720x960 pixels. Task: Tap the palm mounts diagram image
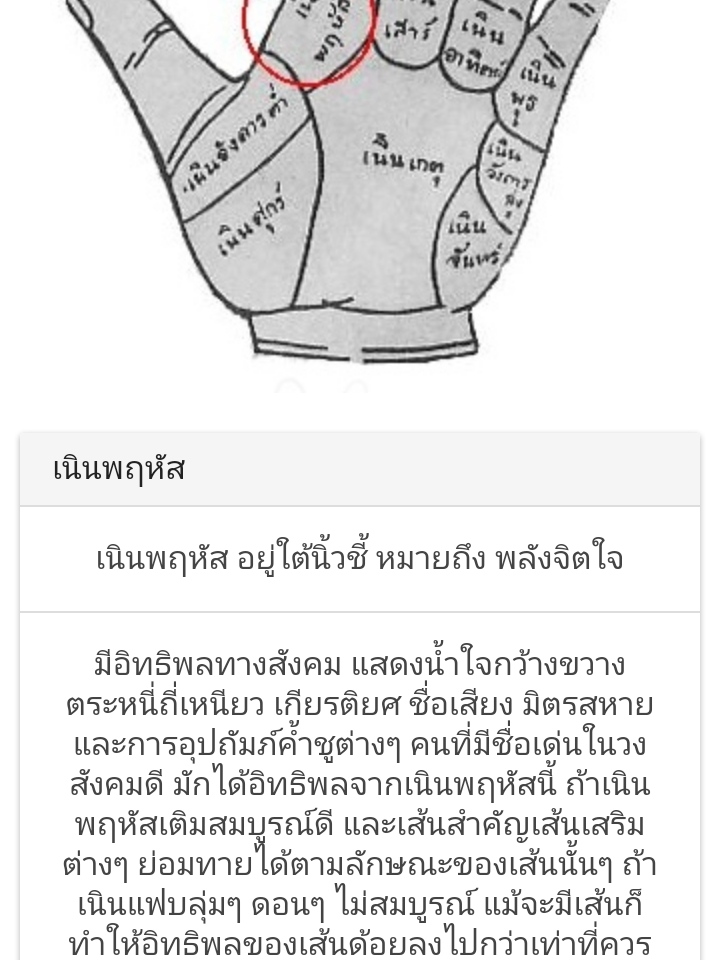360,180
